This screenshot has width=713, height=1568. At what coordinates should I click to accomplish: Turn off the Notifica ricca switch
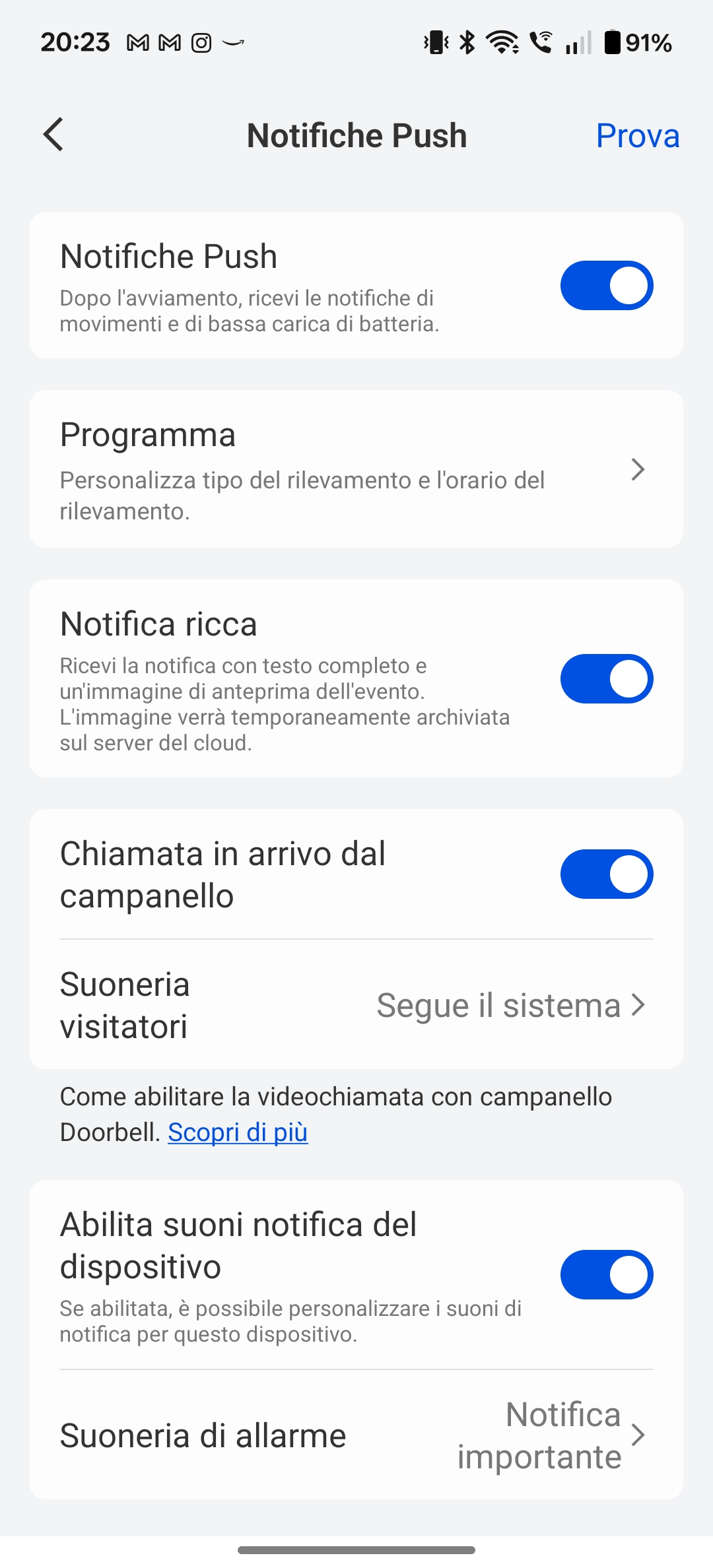point(606,679)
